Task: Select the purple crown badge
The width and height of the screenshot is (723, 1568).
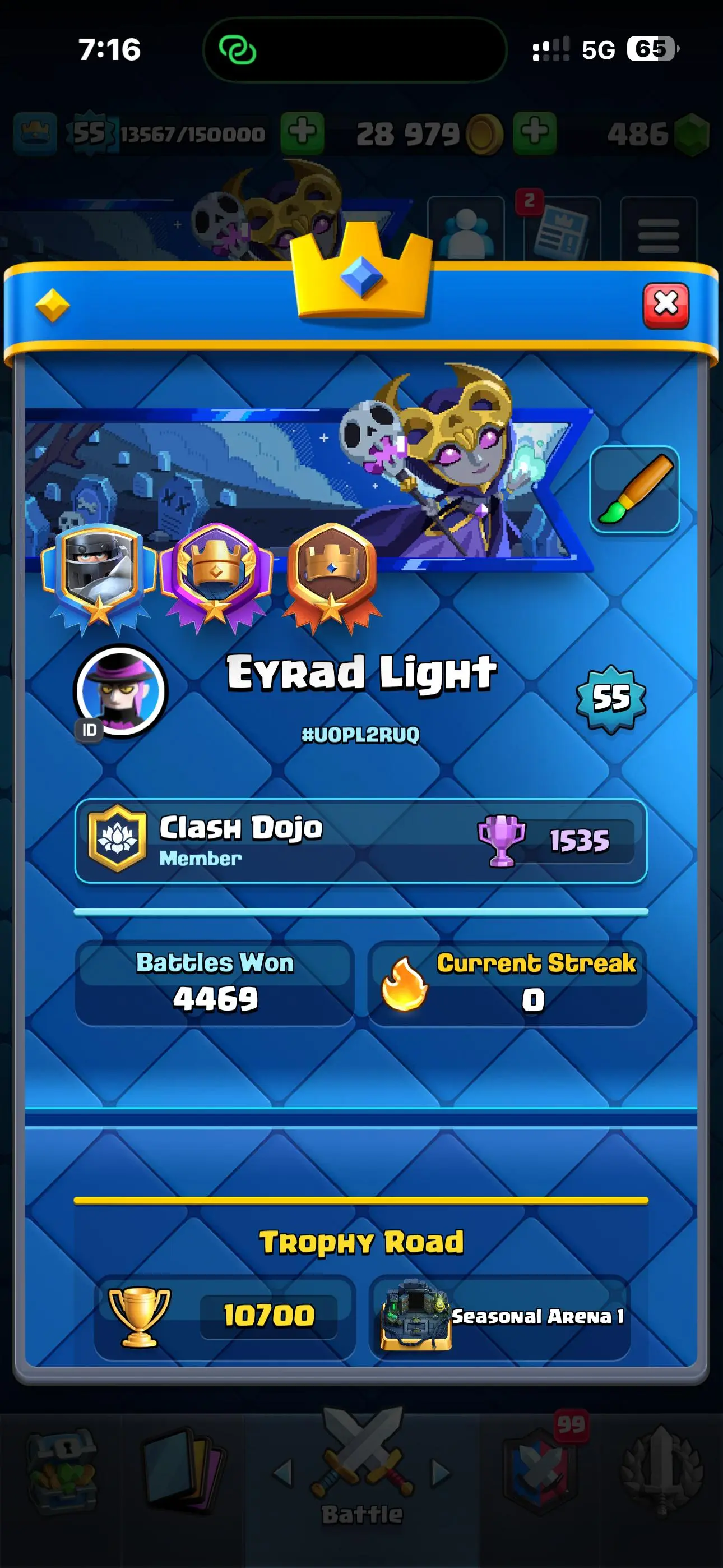Action: pos(215,577)
